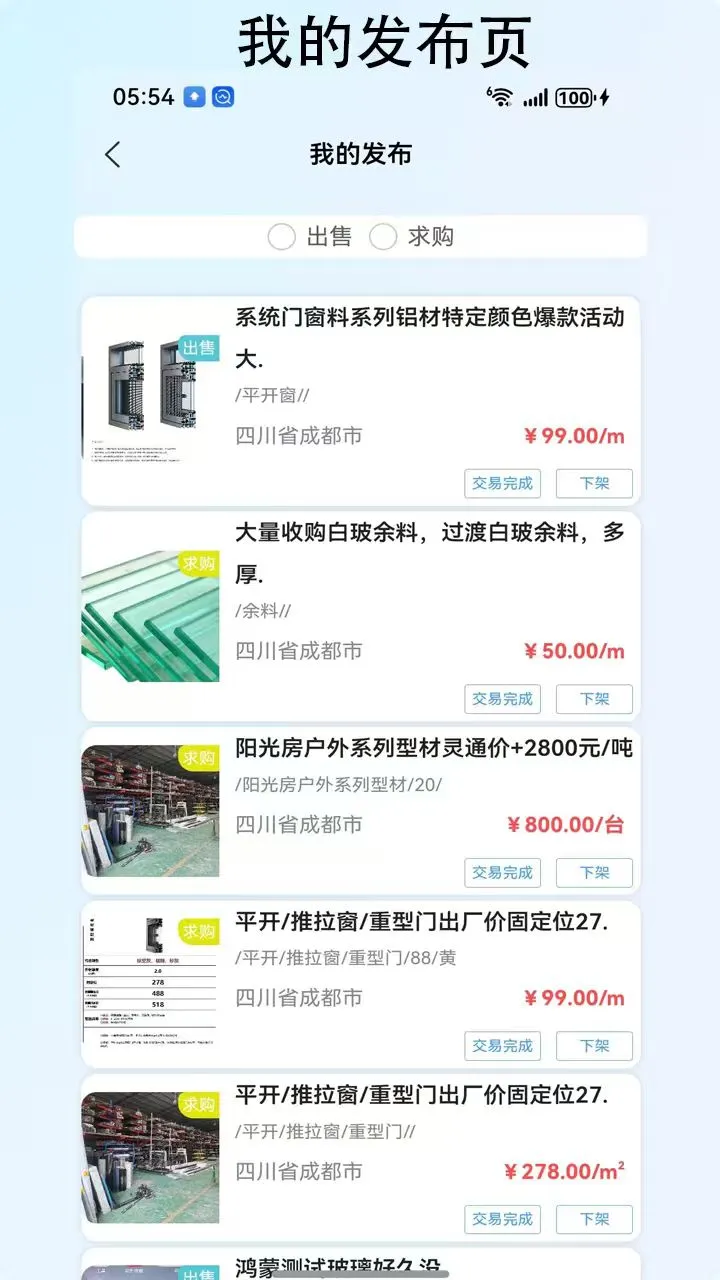Open the 阳光房户外系列型材 listing
720x1280 pixels.
pyautogui.click(x=433, y=748)
